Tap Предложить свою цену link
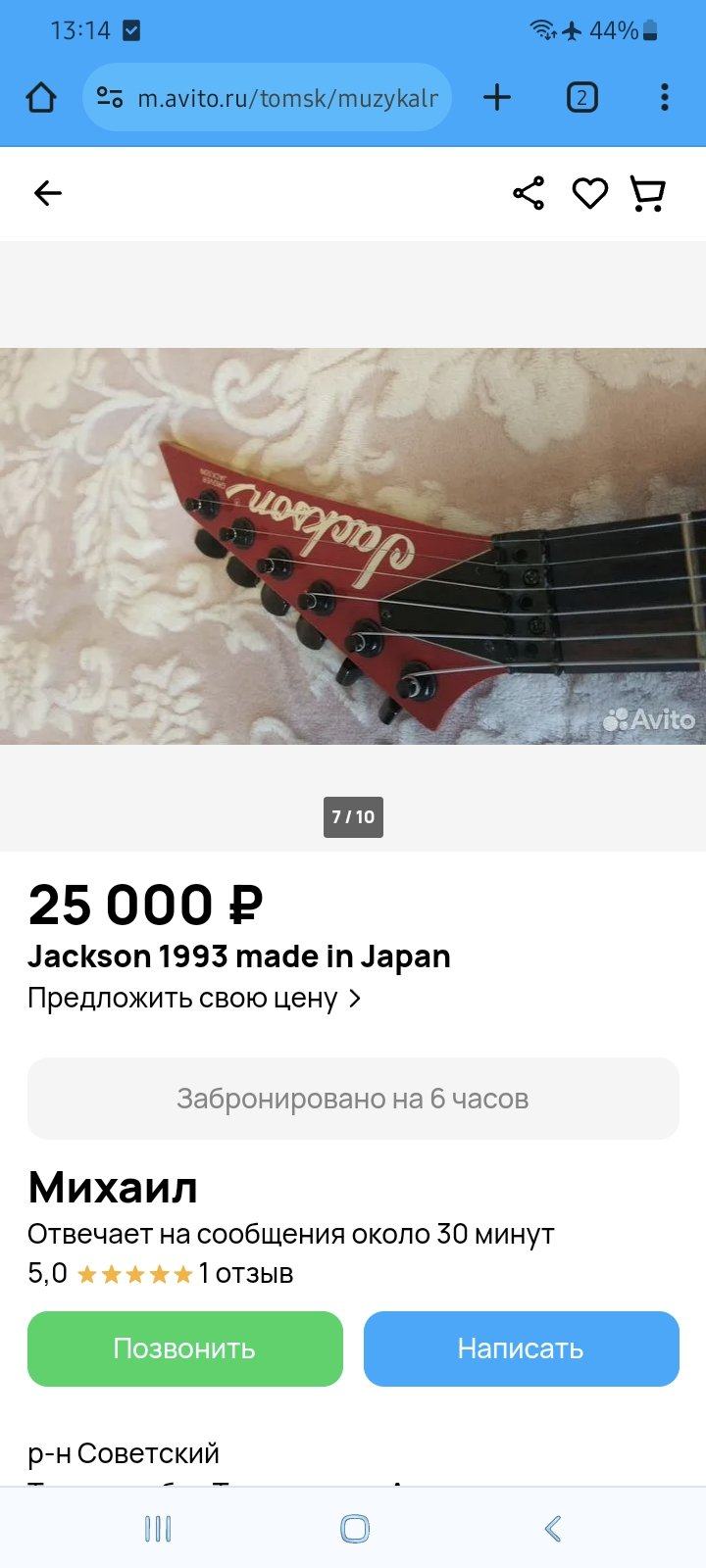The height and width of the screenshot is (1568, 706). pyautogui.click(x=194, y=998)
